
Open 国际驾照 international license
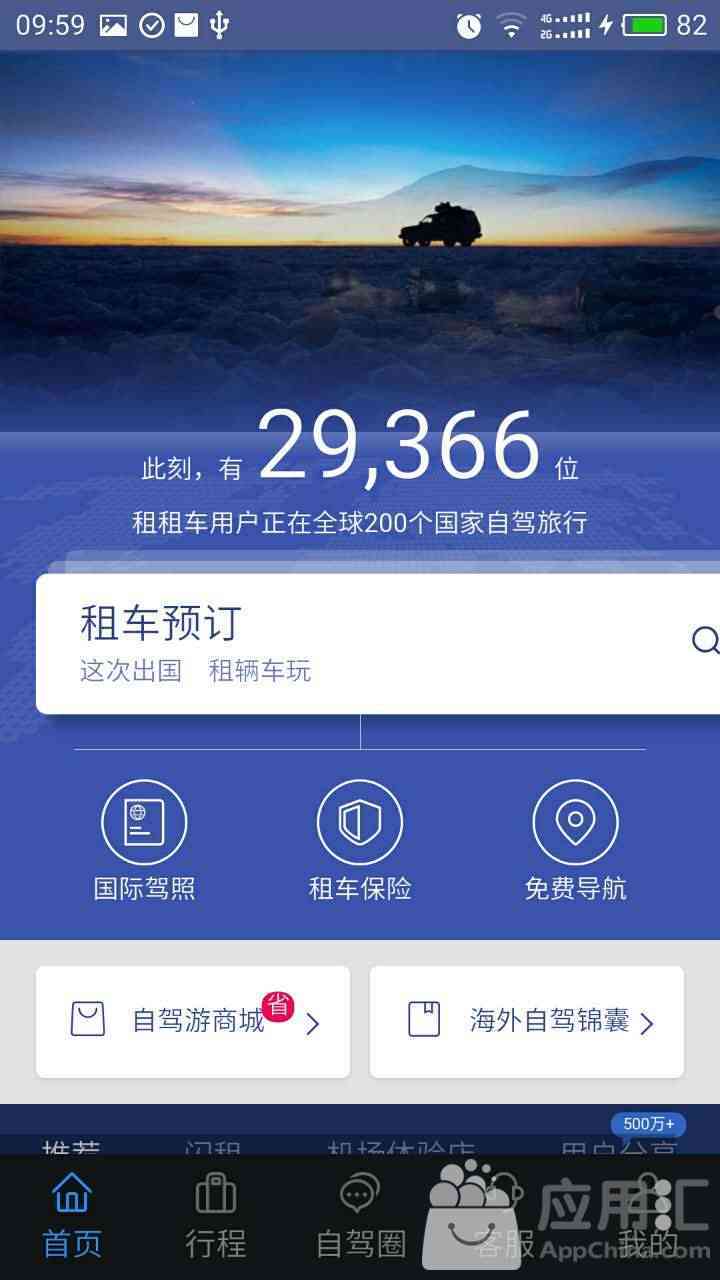pos(144,840)
